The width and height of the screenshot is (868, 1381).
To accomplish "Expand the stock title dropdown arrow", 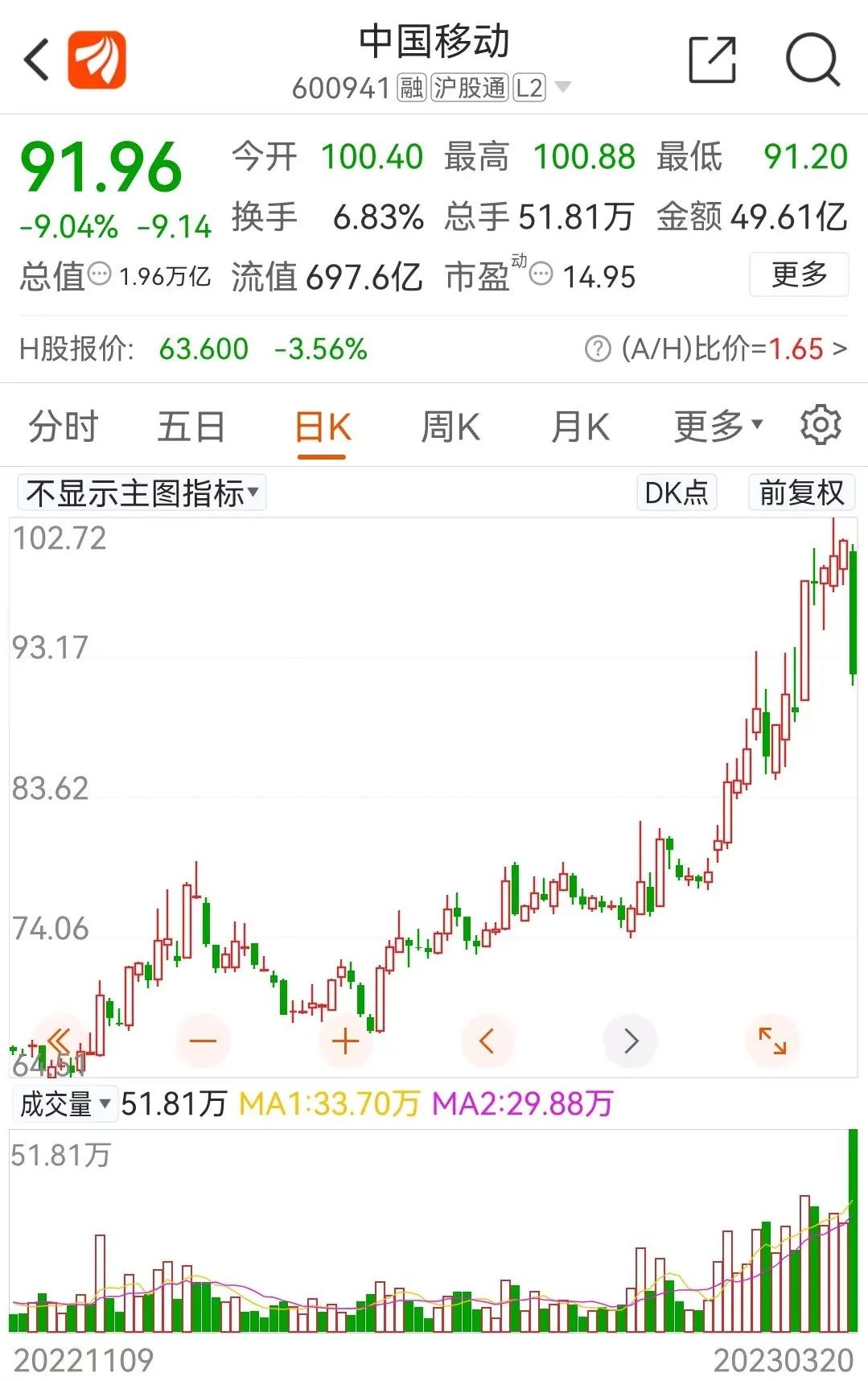I will 563,87.
